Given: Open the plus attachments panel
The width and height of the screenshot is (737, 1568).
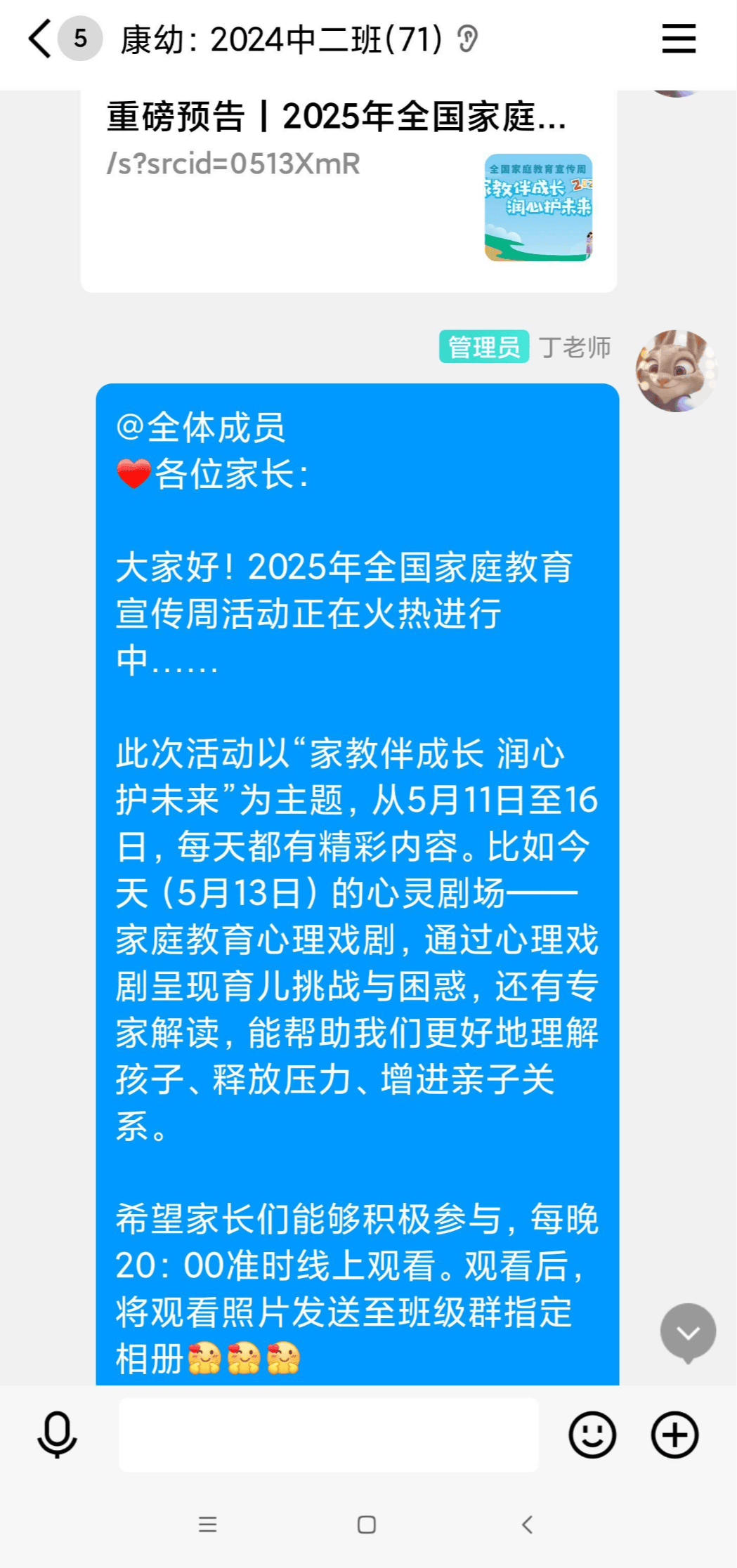Looking at the screenshot, I should pyautogui.click(x=674, y=1434).
